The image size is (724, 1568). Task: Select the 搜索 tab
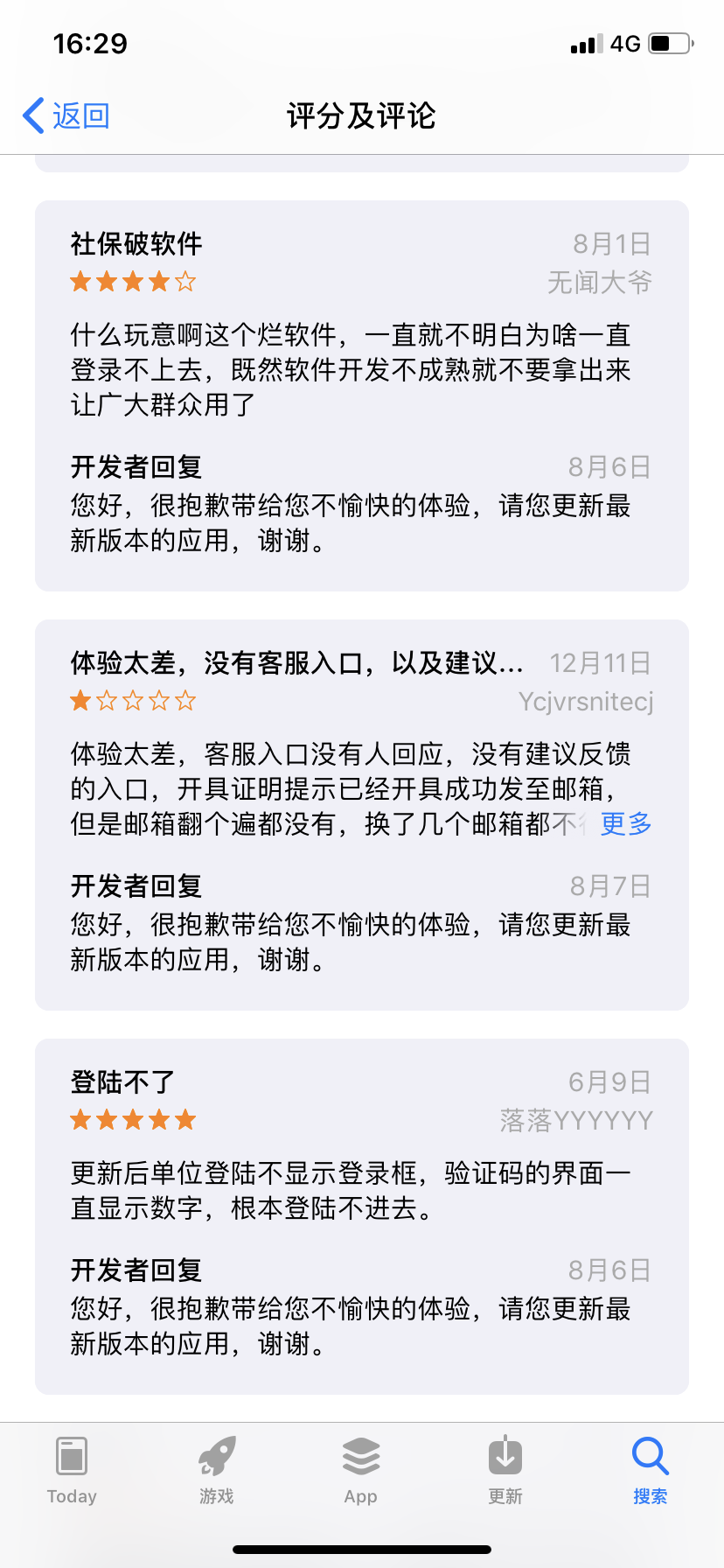[x=650, y=1470]
